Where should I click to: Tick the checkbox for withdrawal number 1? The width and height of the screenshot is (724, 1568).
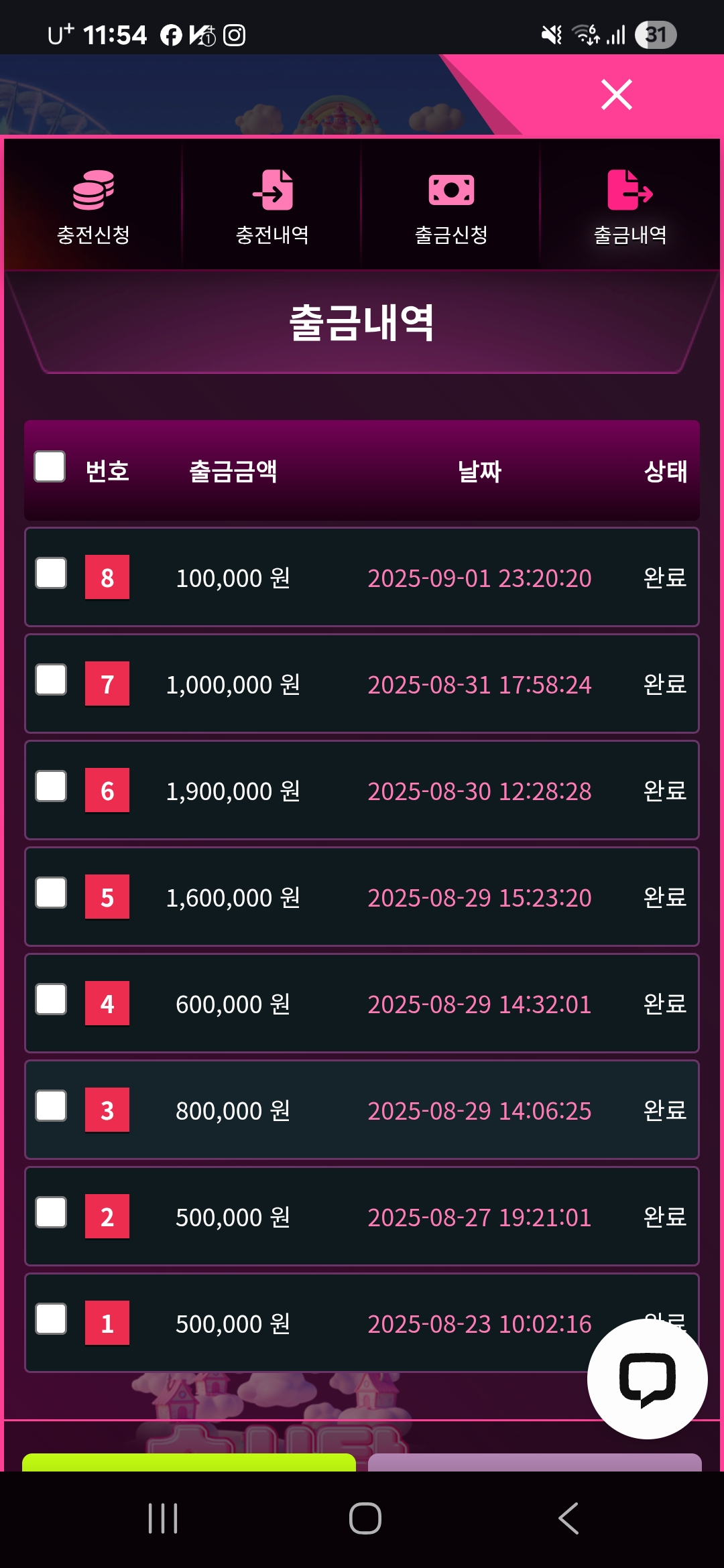click(51, 1319)
